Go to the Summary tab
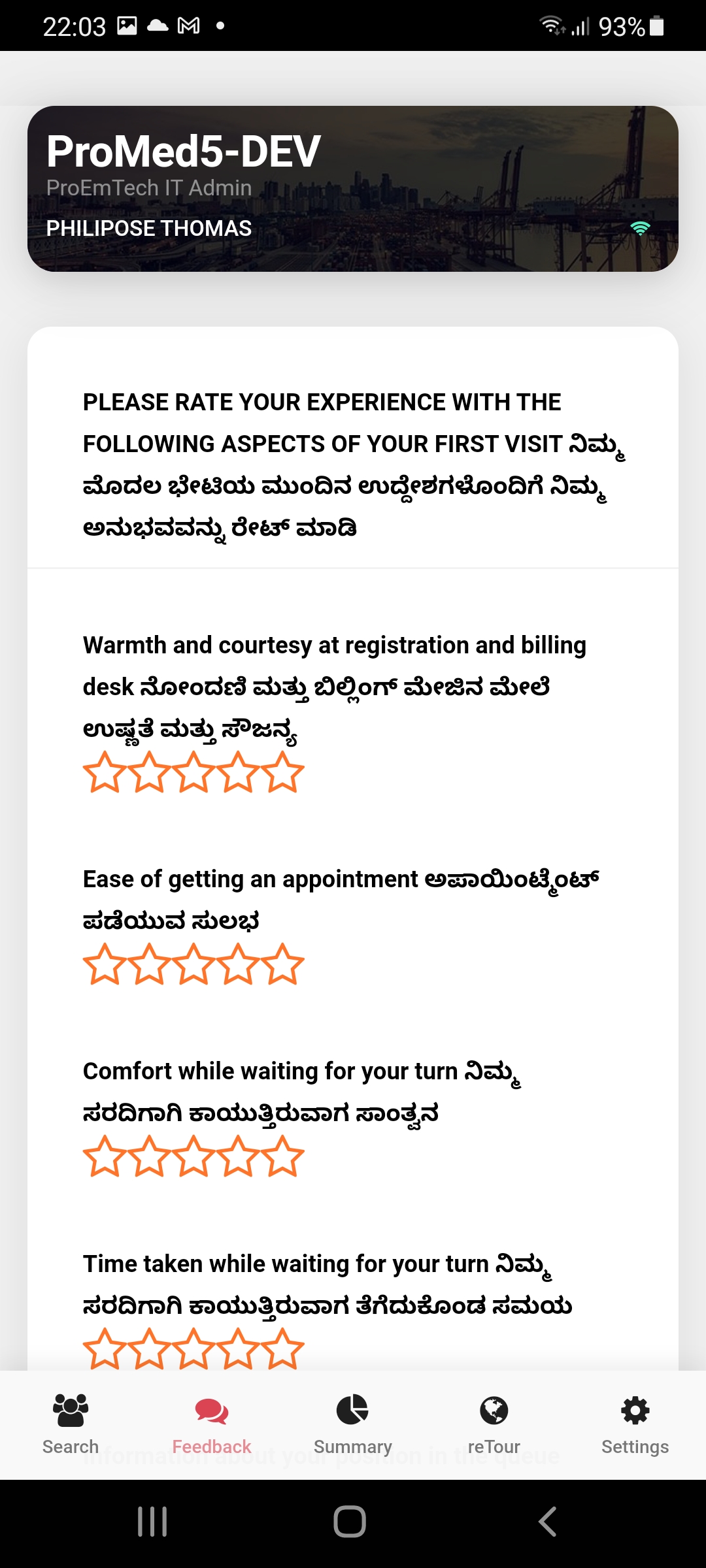This screenshot has height=1568, width=706. pyautogui.click(x=352, y=1424)
